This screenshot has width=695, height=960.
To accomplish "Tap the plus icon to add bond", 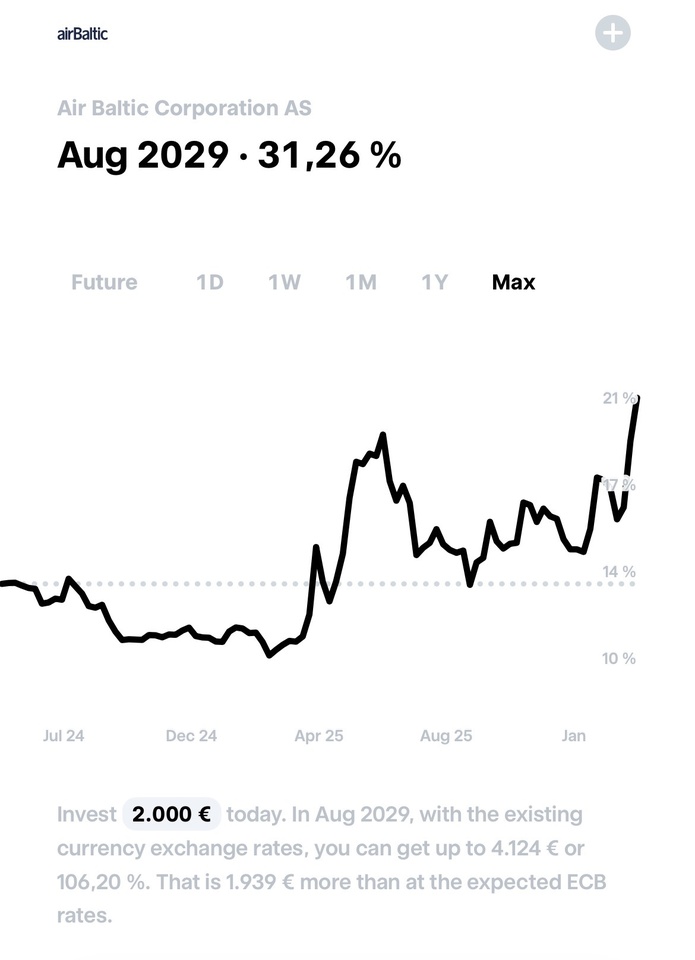I will point(613,33).
